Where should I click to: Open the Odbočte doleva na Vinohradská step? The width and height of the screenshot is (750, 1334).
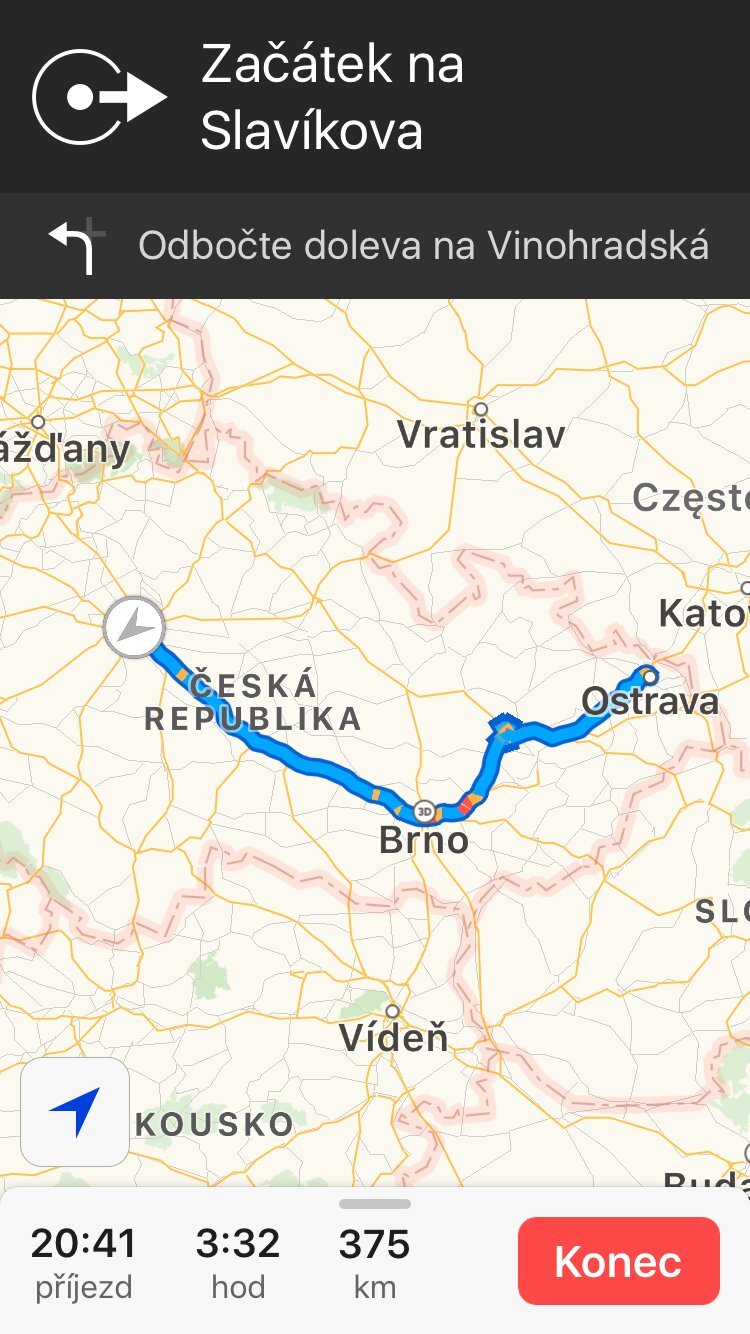pyautogui.click(x=375, y=246)
